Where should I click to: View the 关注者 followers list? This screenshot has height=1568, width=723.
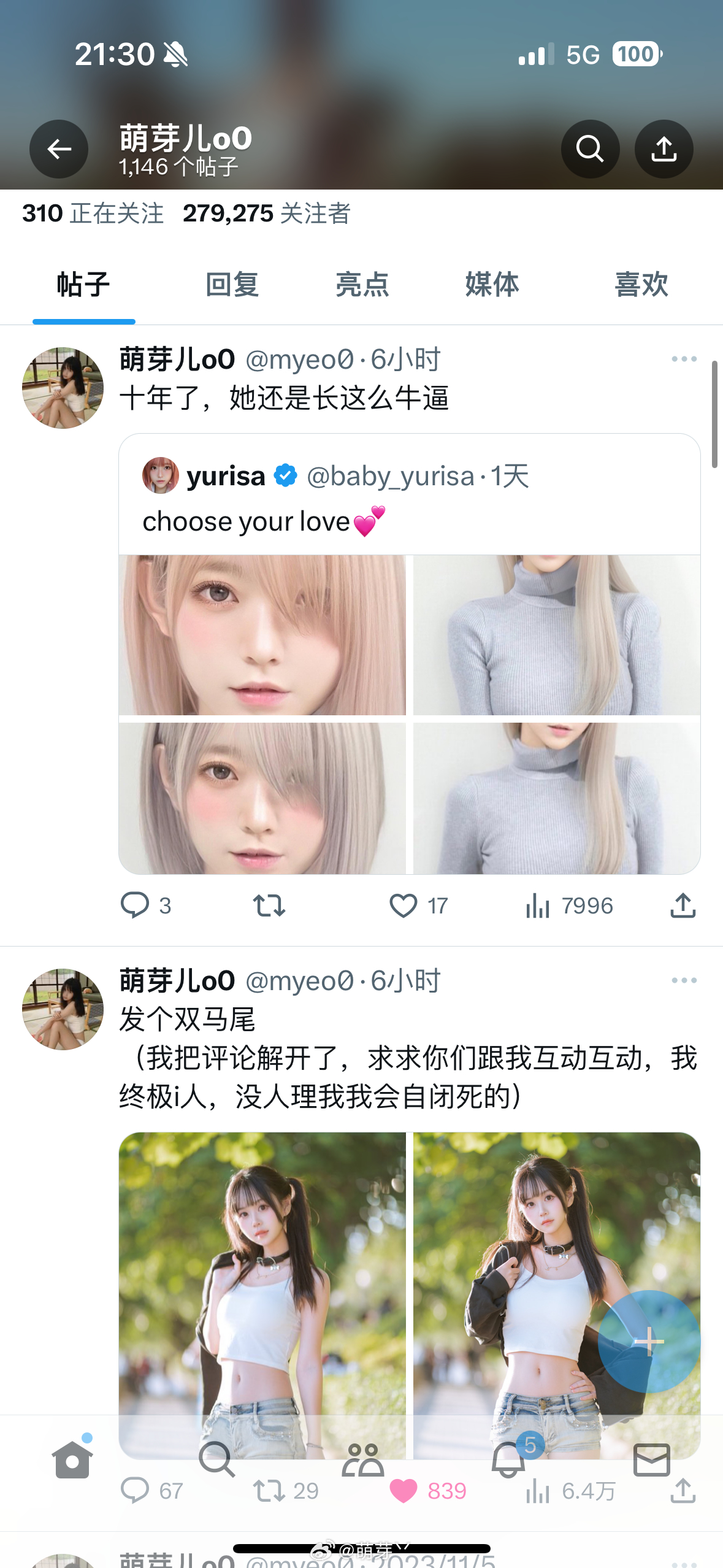coord(266,213)
